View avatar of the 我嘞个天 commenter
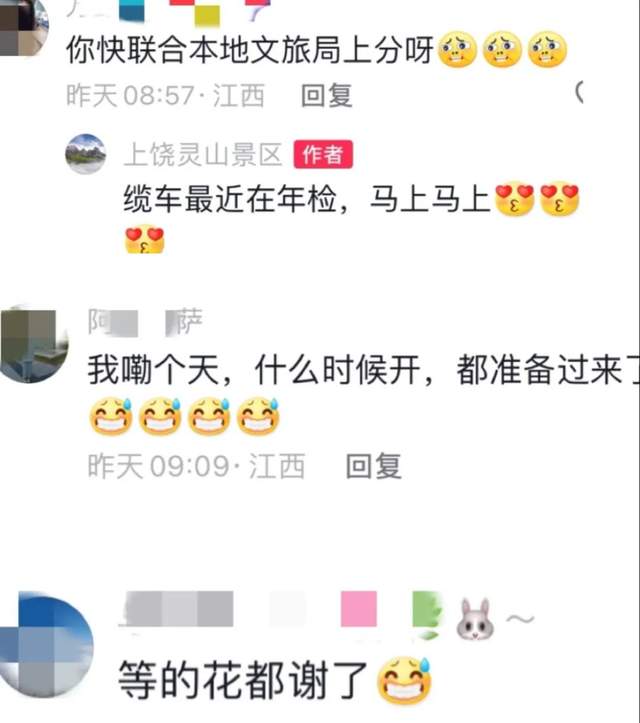The image size is (640, 723). [34, 345]
